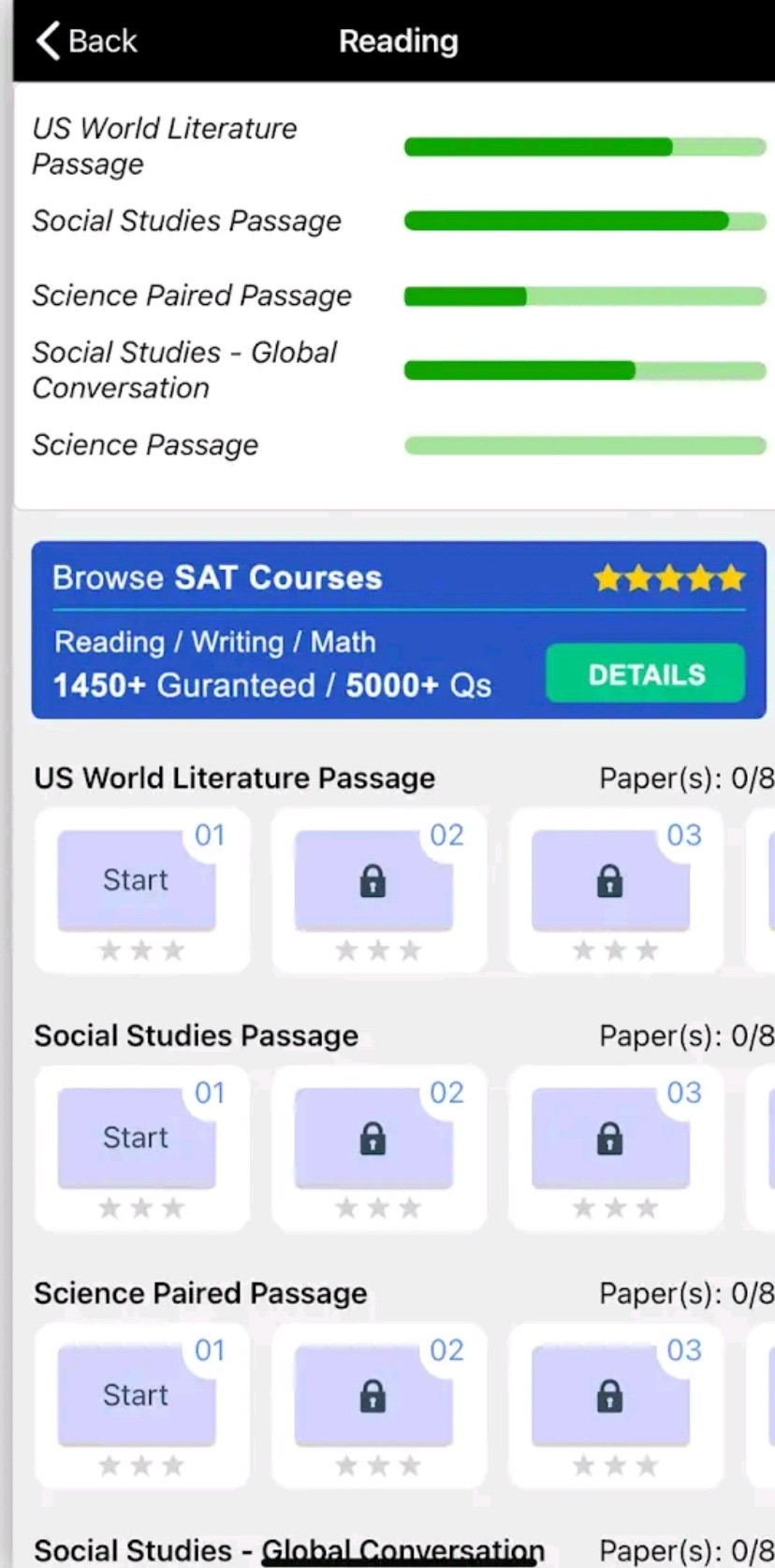
Task: Select locked Science Paired Passage paper 03
Action: point(610,1395)
